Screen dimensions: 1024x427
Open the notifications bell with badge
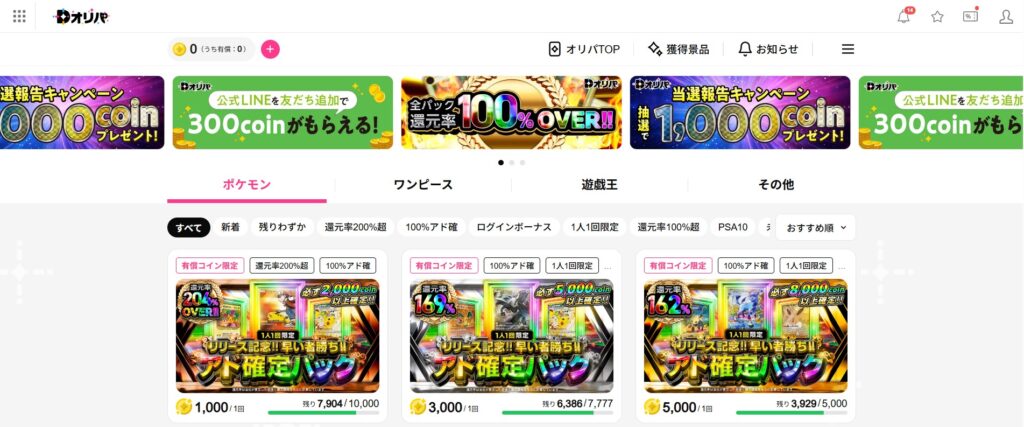click(x=904, y=16)
